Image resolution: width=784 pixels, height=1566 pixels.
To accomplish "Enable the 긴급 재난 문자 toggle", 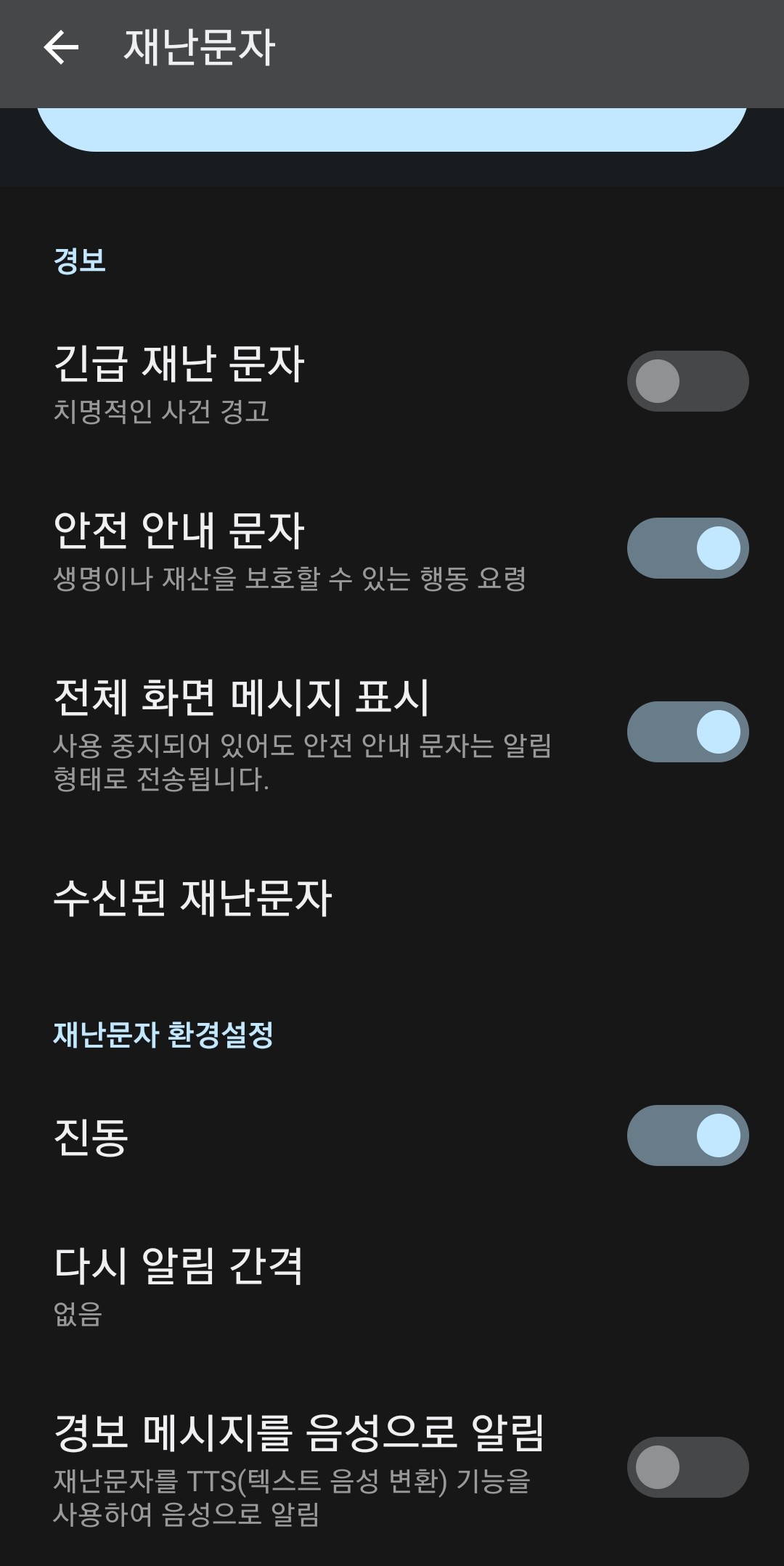I will pyautogui.click(x=685, y=380).
